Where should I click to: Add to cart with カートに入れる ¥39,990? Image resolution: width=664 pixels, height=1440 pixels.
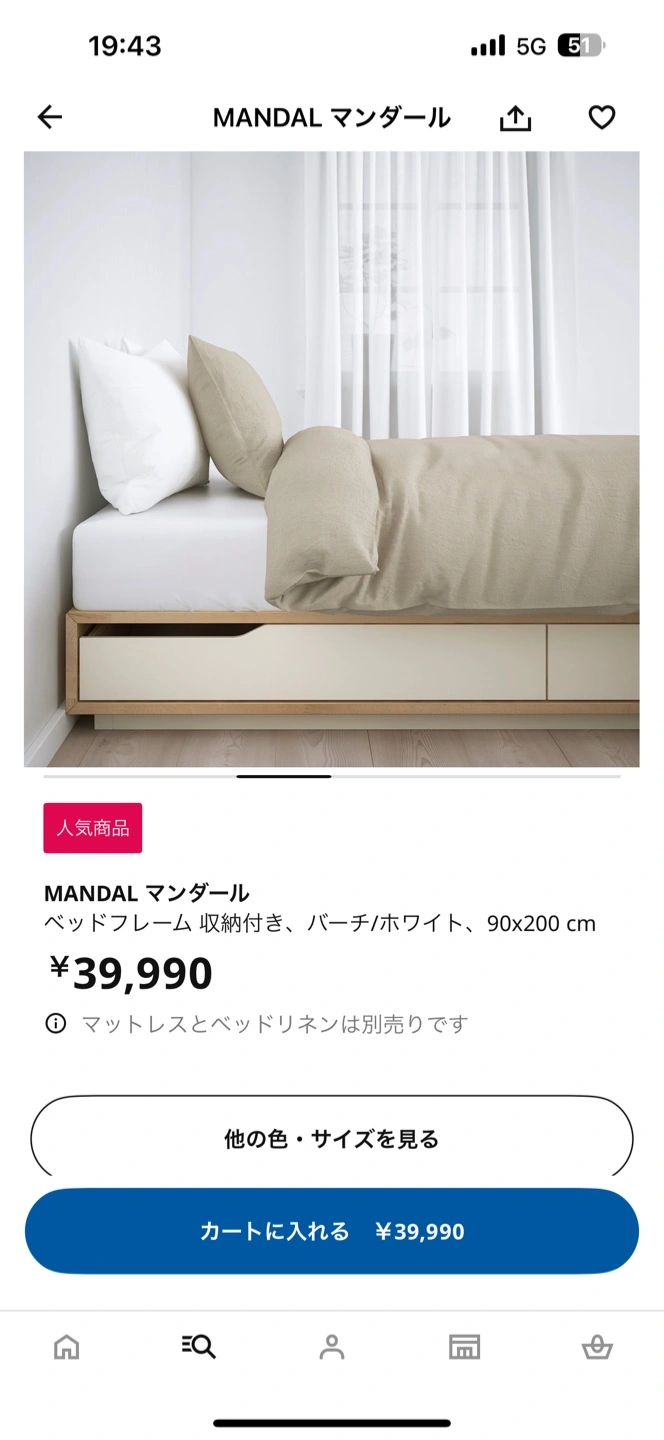[332, 1231]
